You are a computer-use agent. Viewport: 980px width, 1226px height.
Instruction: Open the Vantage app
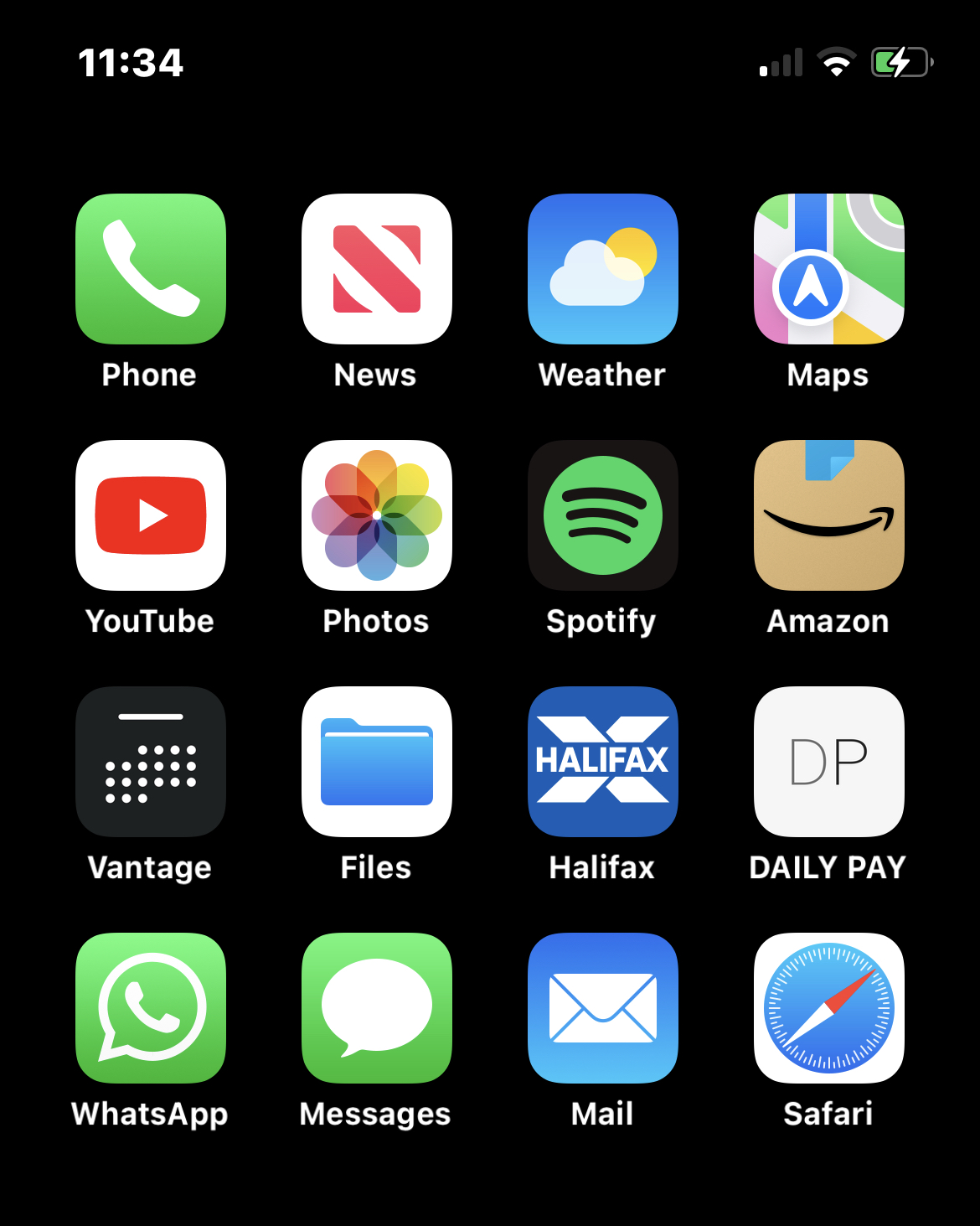tap(151, 762)
